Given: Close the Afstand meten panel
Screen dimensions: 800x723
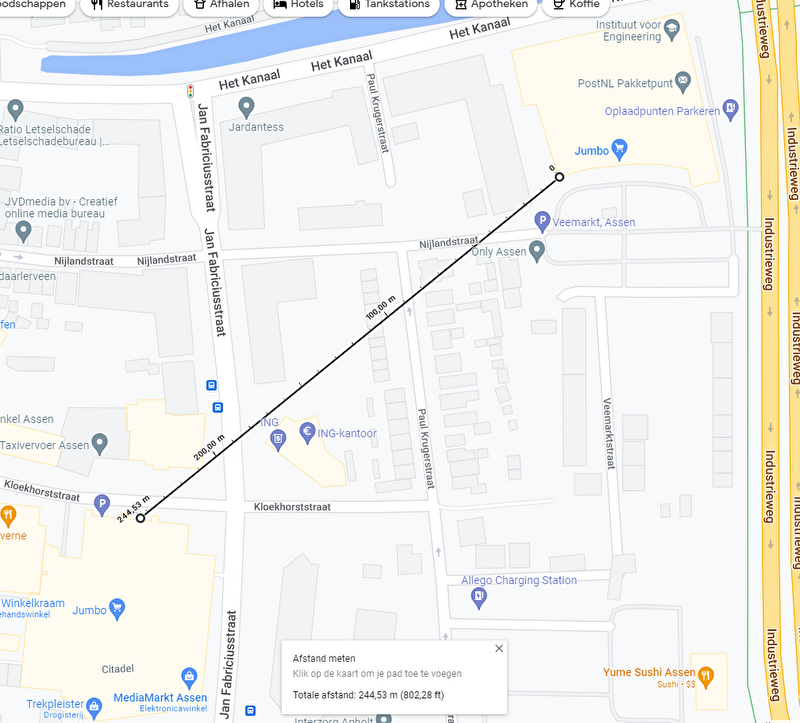Looking at the screenshot, I should 499,648.
